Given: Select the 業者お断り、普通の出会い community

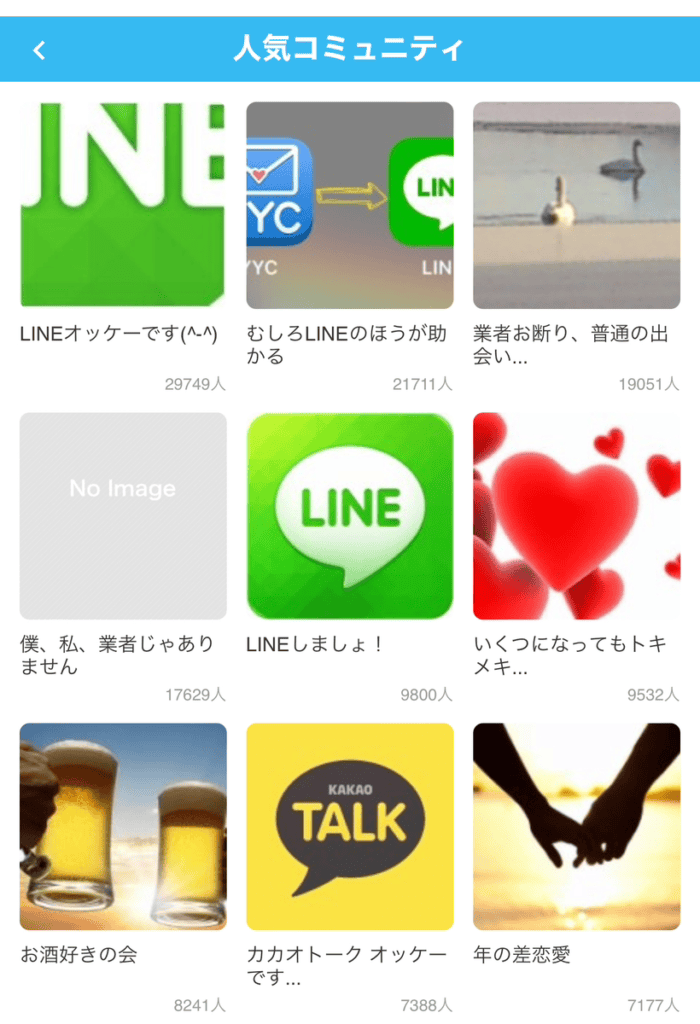Looking at the screenshot, I should tap(576, 205).
